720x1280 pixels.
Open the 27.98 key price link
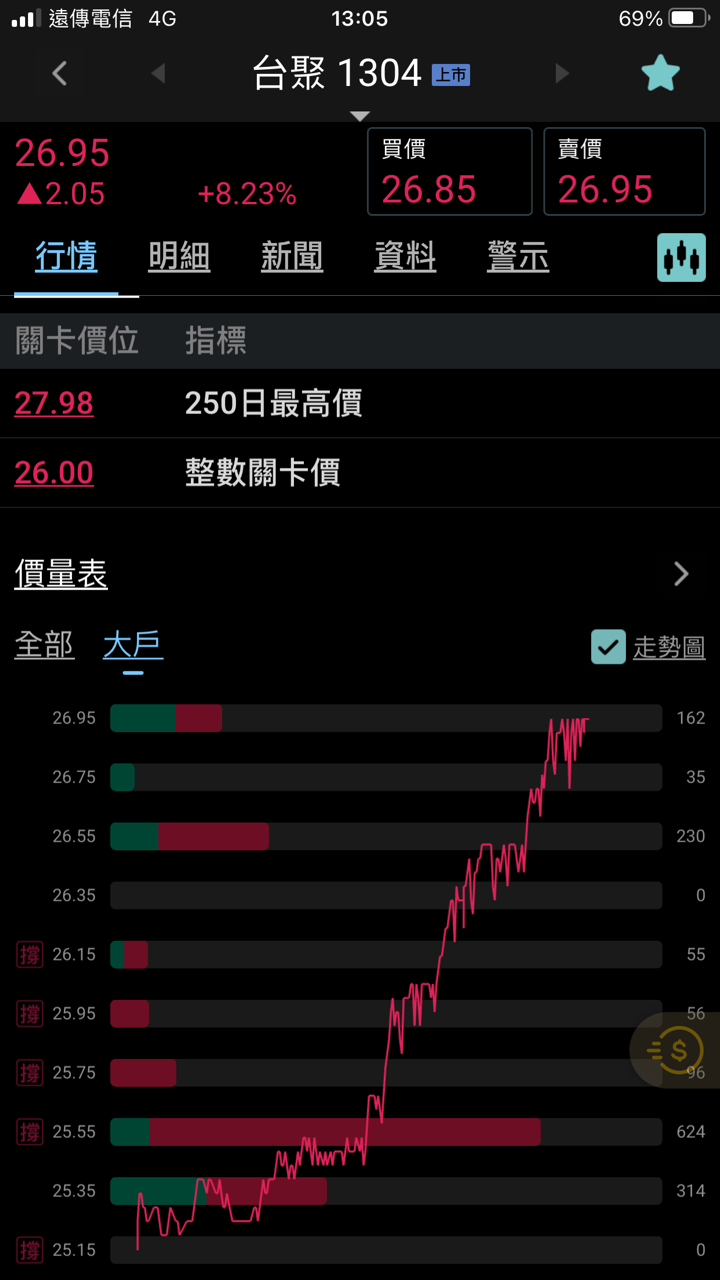click(54, 404)
